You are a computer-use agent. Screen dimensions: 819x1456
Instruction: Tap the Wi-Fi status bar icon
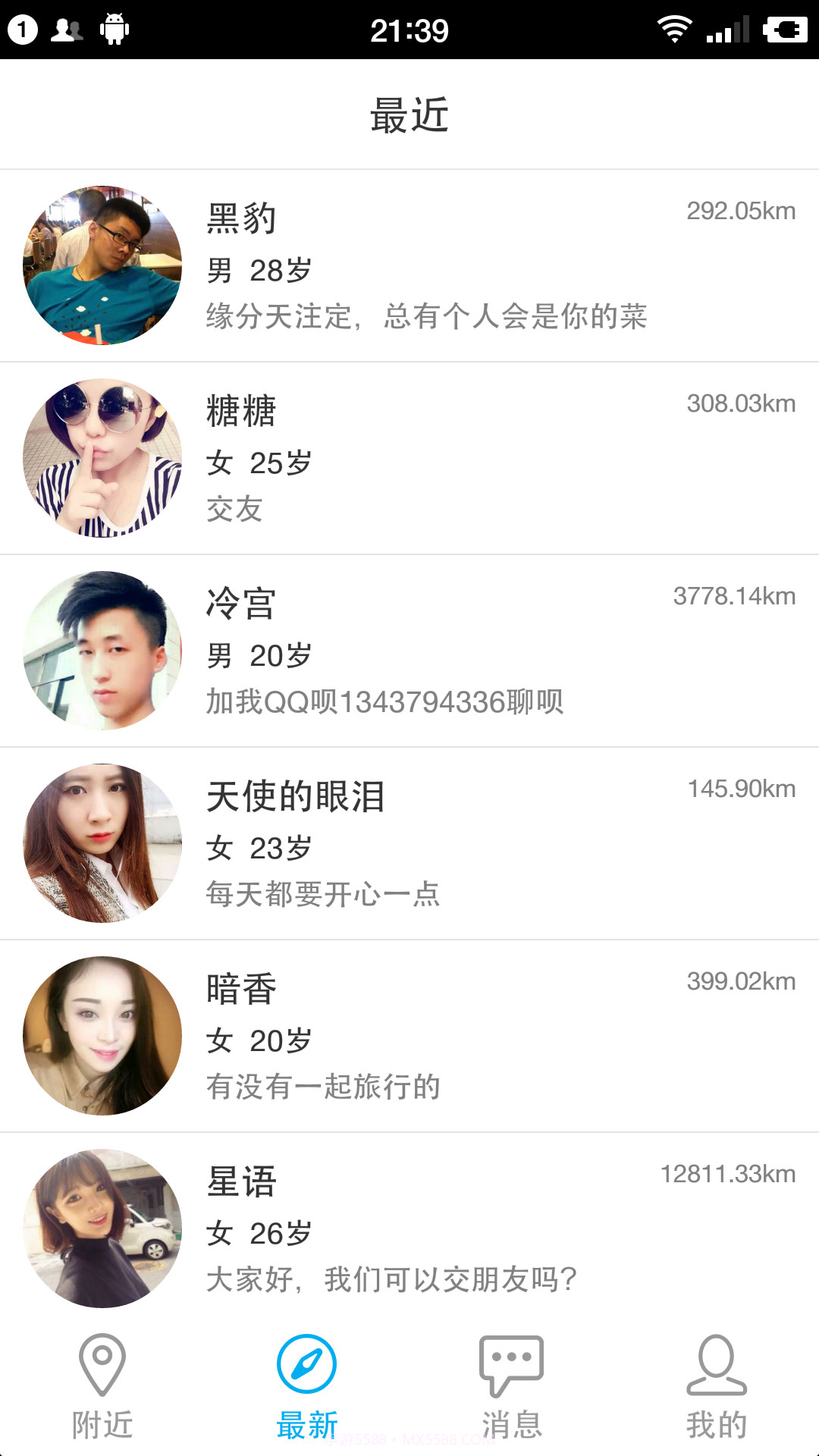click(x=673, y=29)
